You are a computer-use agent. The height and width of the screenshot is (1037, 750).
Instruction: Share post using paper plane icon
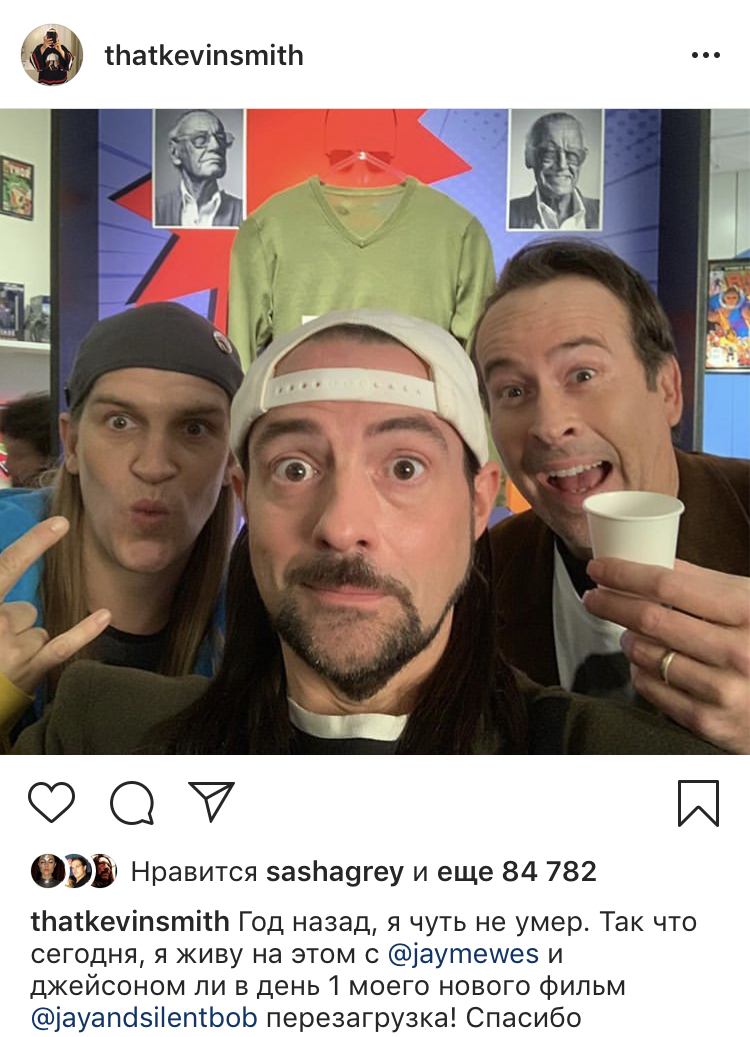pyautogui.click(x=211, y=802)
